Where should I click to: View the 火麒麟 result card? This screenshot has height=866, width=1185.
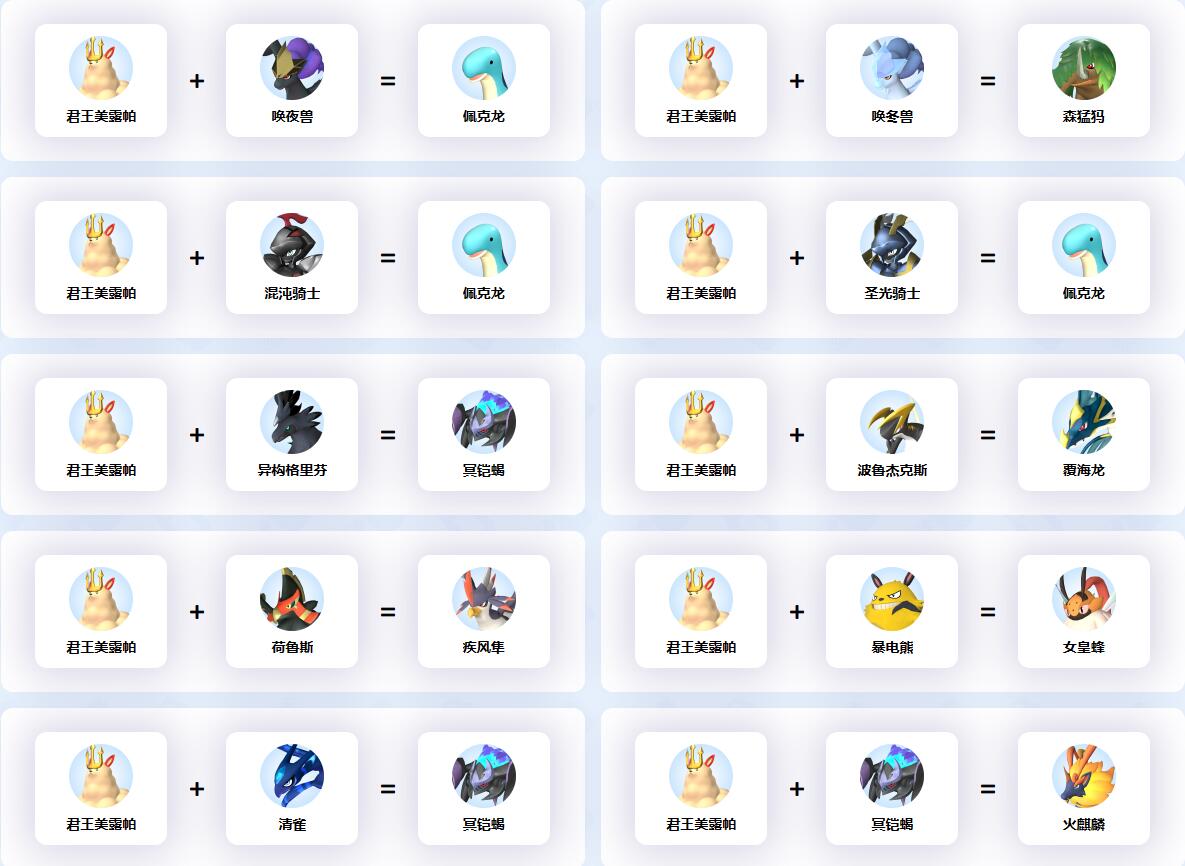[x=1083, y=789]
